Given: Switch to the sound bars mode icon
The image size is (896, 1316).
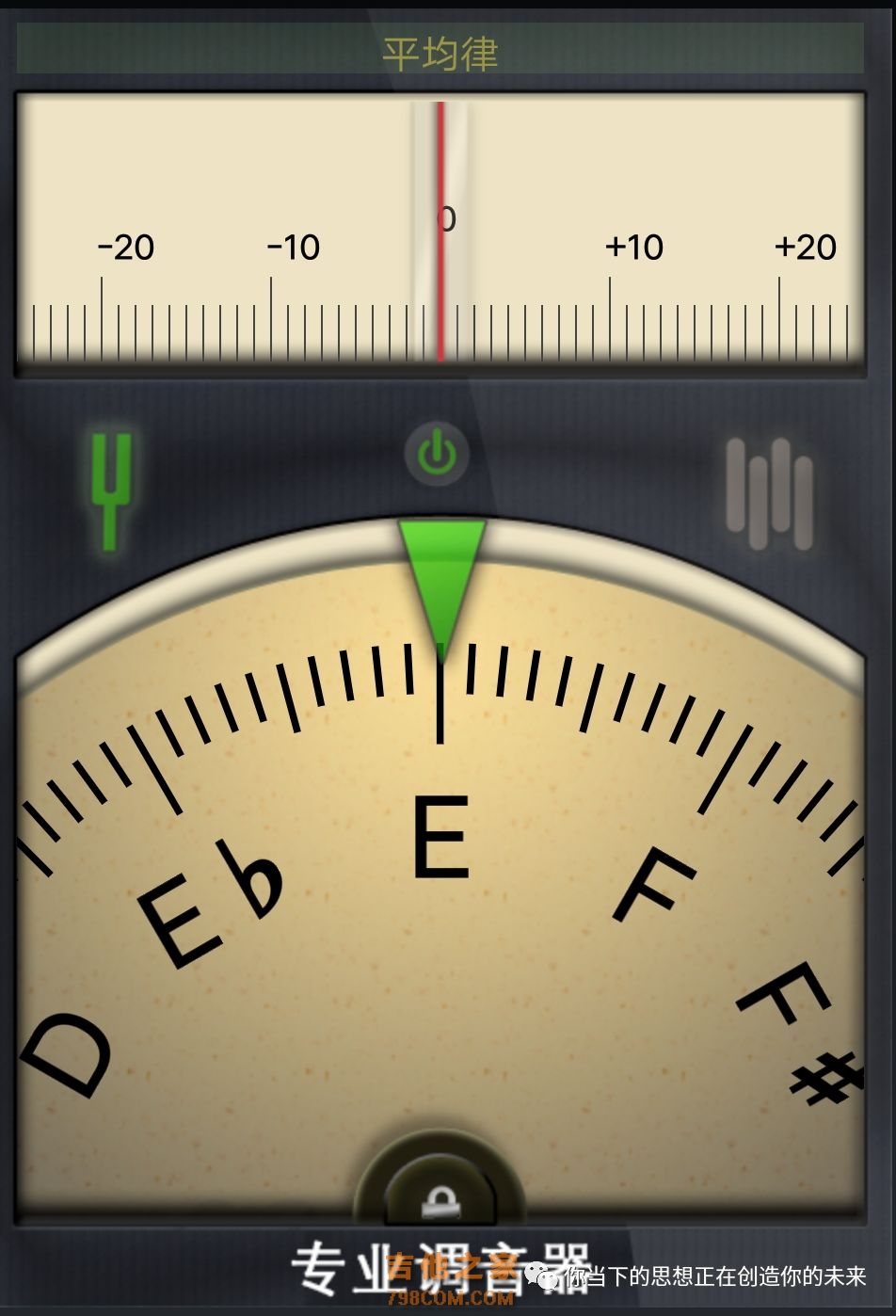Looking at the screenshot, I should click(769, 492).
